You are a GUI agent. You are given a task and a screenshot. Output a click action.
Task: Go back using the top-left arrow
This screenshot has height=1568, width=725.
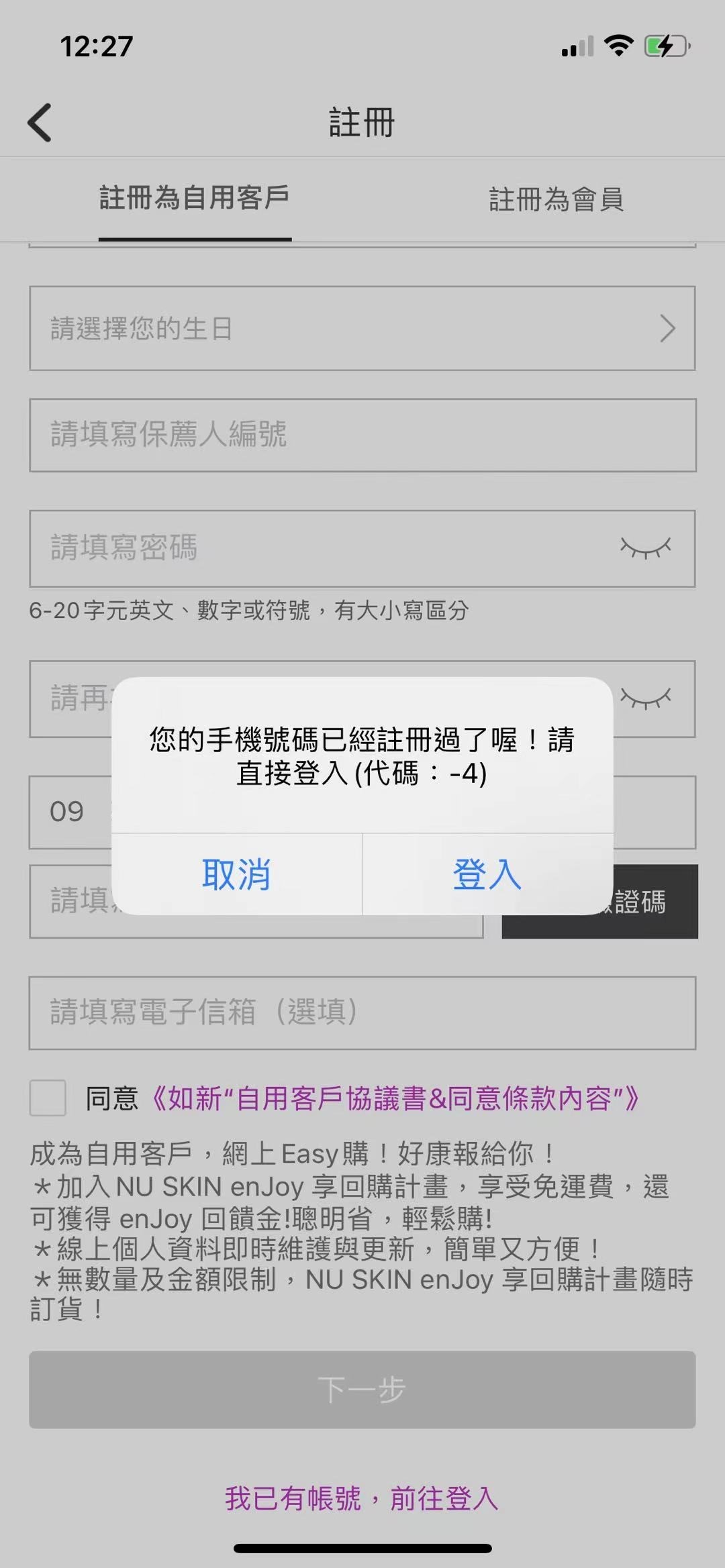click(x=40, y=122)
